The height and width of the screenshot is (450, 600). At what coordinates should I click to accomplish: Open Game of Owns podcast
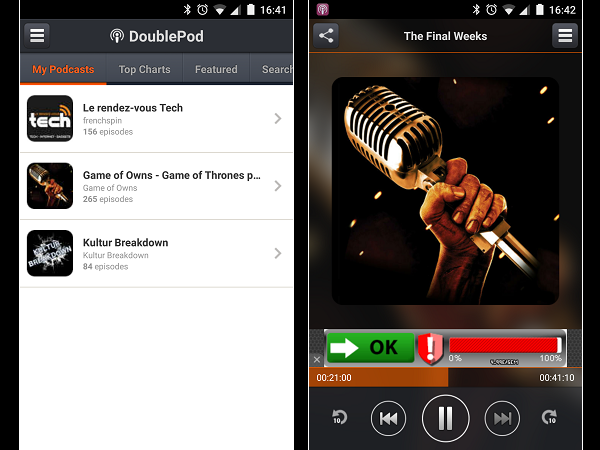156,186
